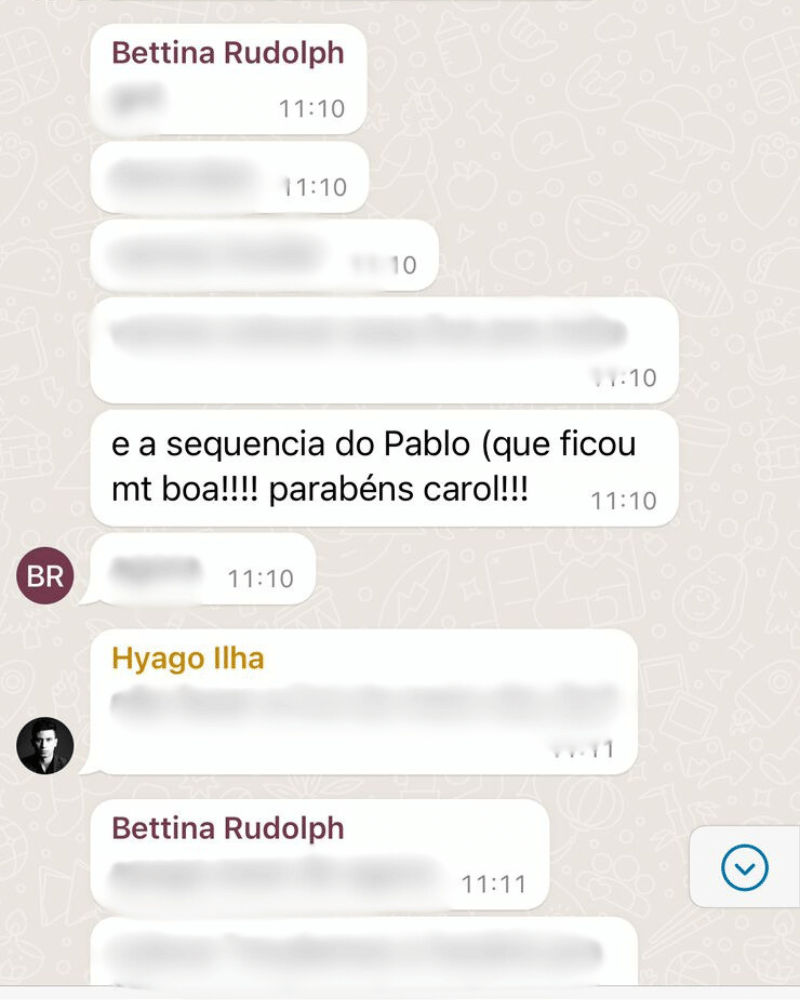Open the Hyago Ilha sender name
The width and height of the screenshot is (800, 1000).
[188, 659]
